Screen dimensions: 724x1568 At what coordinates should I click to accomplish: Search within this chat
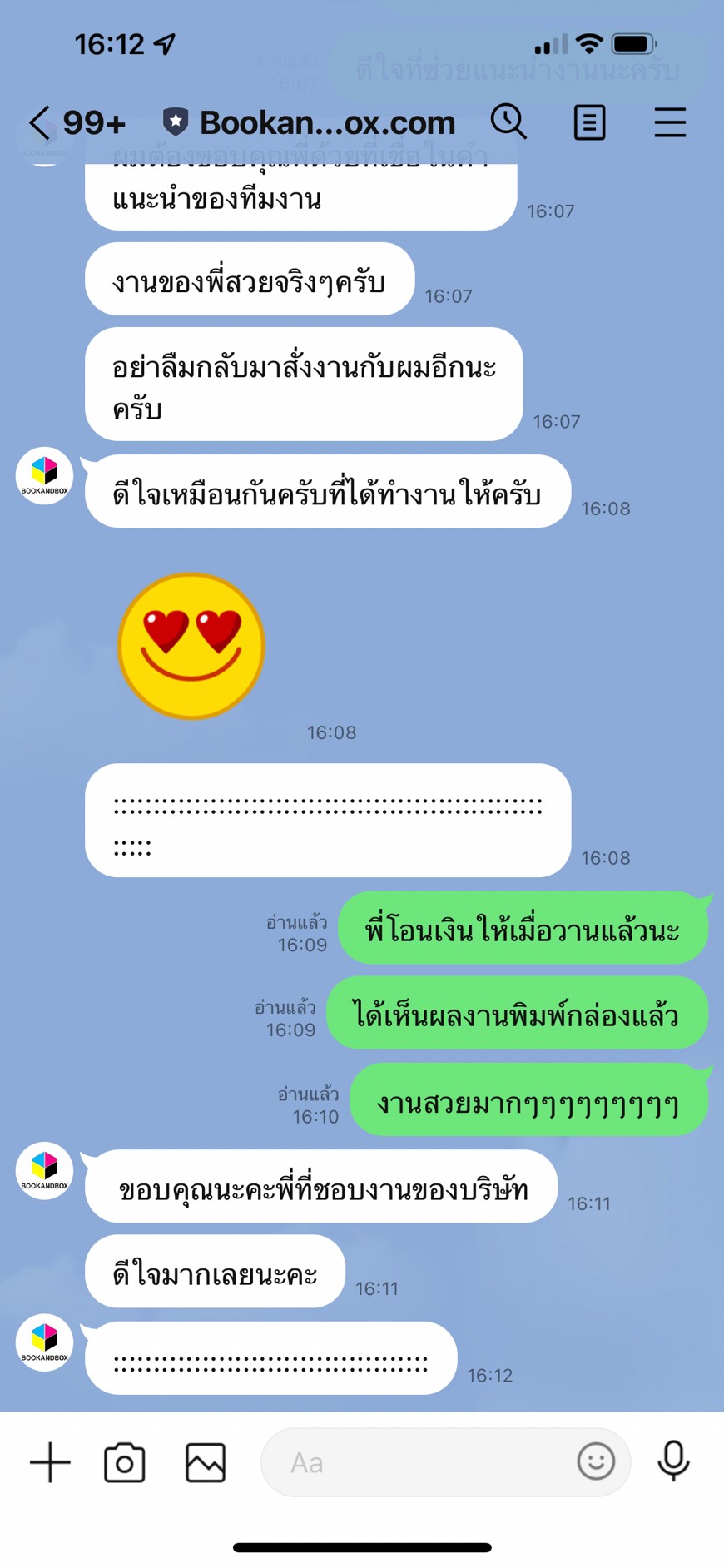pyautogui.click(x=508, y=122)
